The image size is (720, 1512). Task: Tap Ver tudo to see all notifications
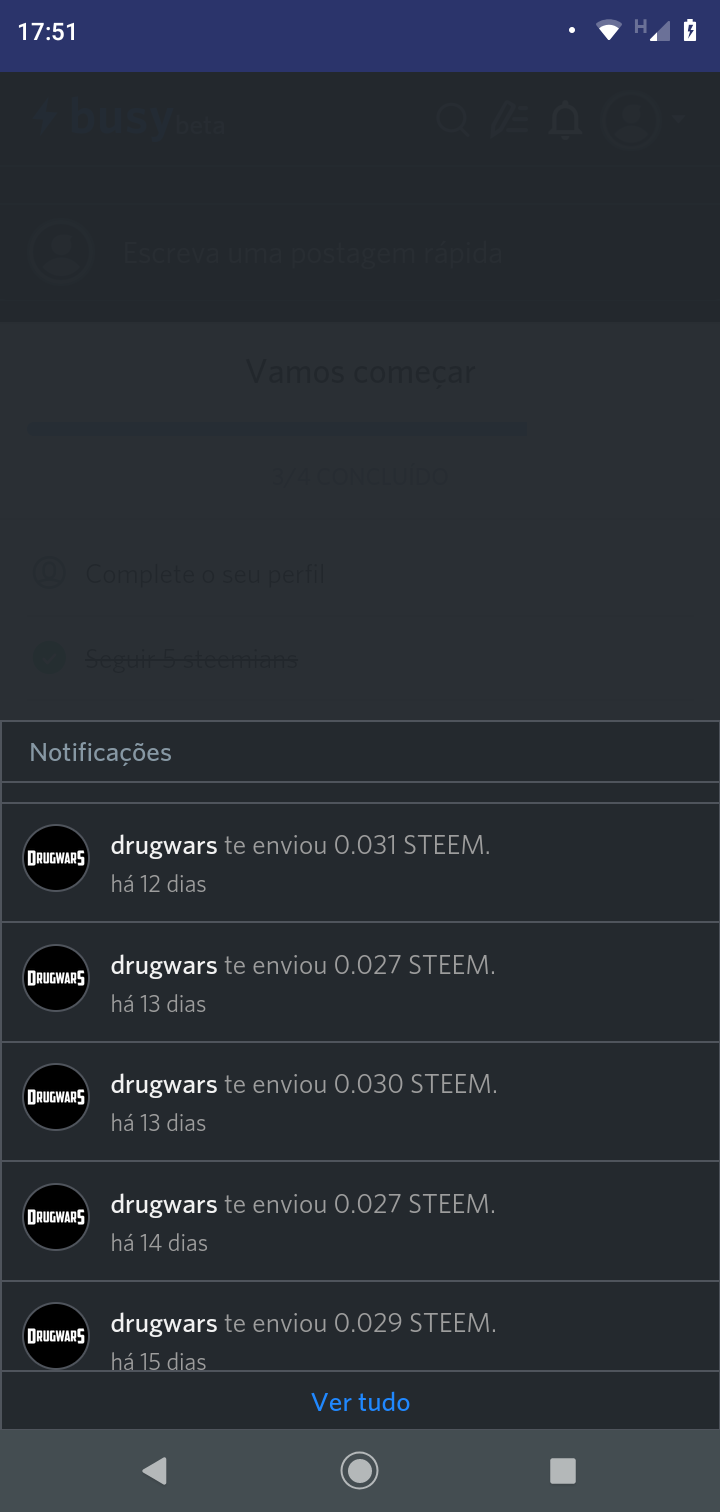pos(360,1402)
